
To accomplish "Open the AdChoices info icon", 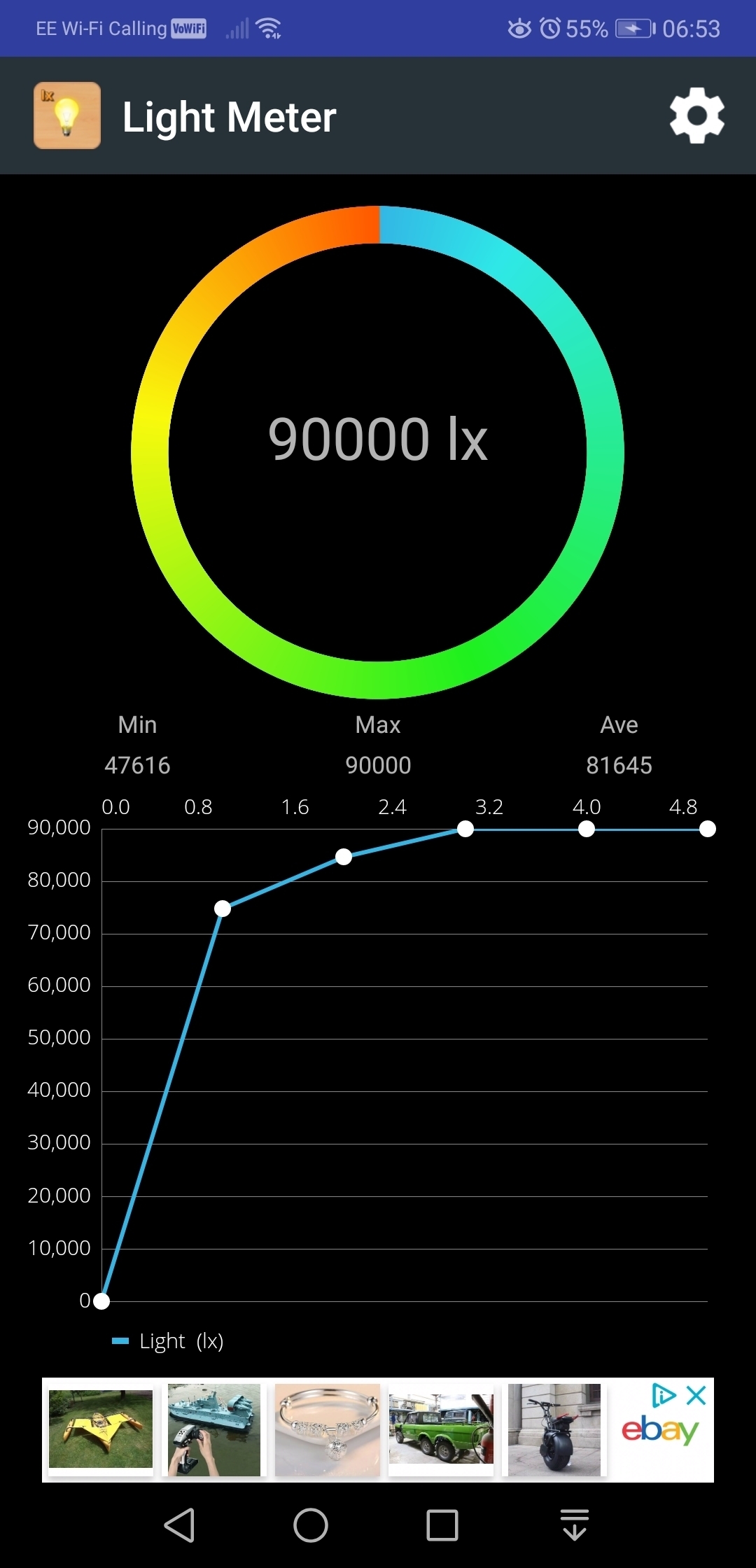I will tap(663, 1395).
